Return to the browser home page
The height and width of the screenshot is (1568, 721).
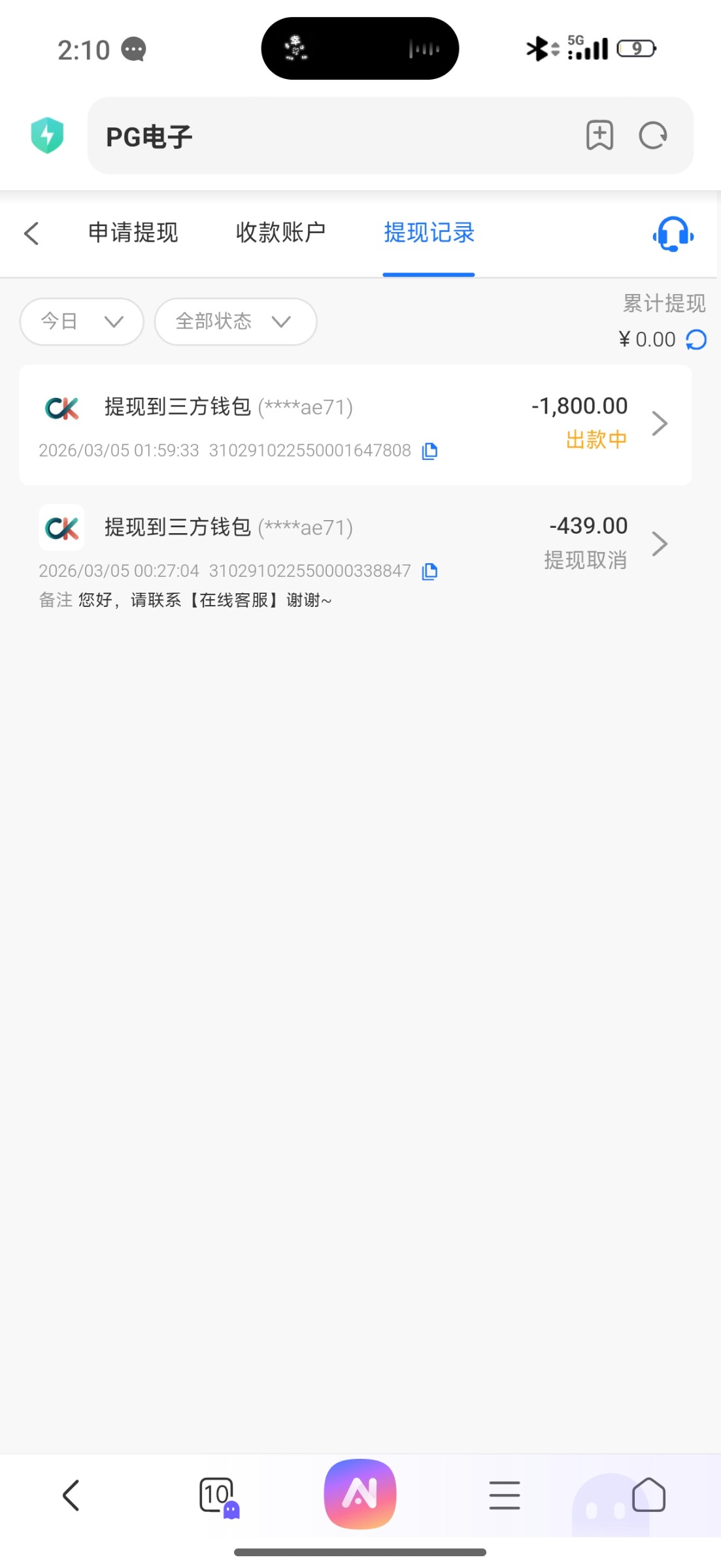click(648, 1495)
